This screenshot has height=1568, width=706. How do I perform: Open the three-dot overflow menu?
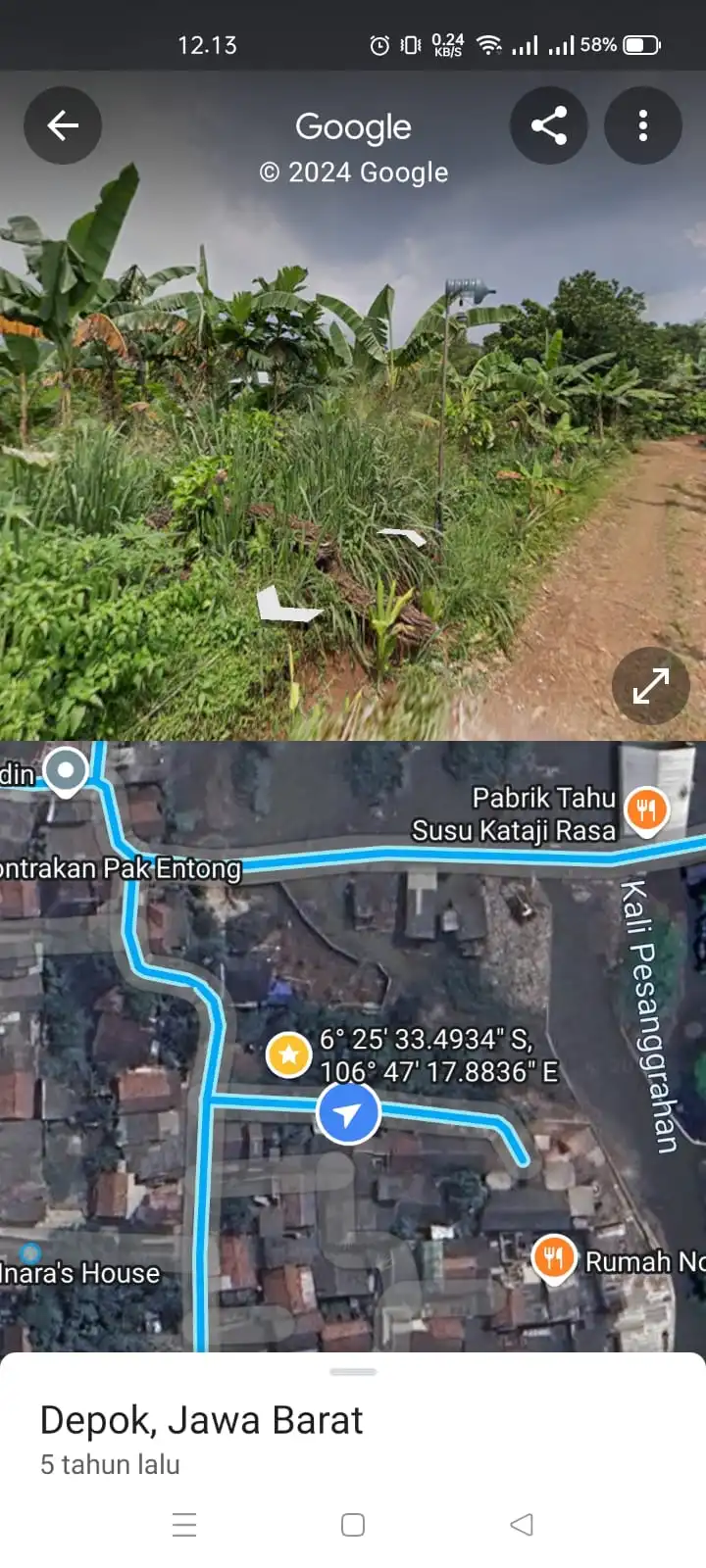pos(643,125)
